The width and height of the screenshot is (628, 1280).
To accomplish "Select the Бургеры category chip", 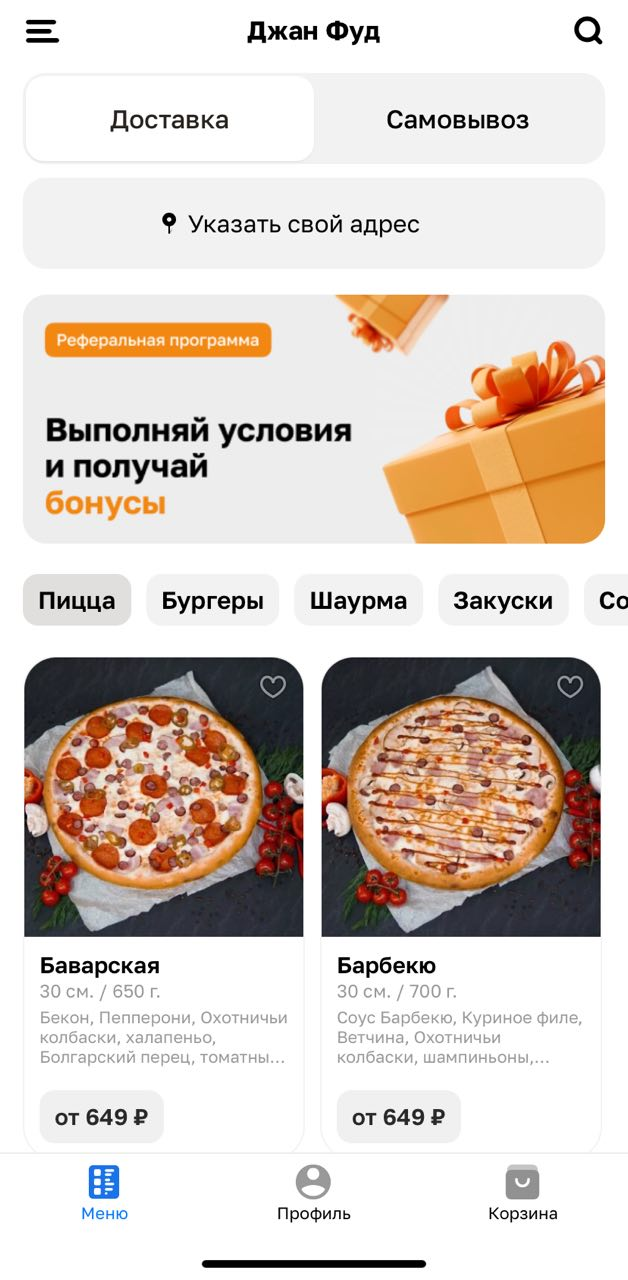I will [x=213, y=601].
